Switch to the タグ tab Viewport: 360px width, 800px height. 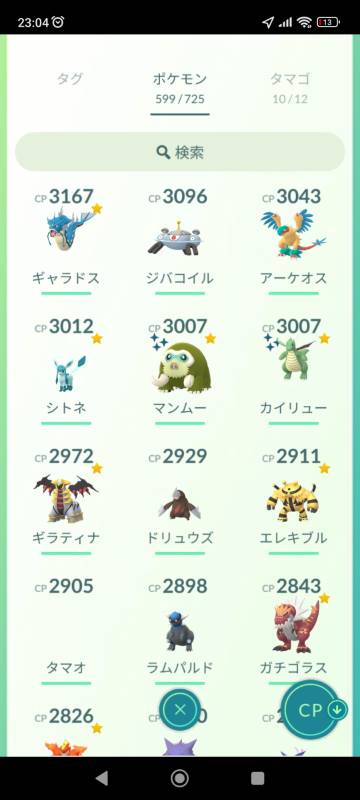(x=69, y=79)
